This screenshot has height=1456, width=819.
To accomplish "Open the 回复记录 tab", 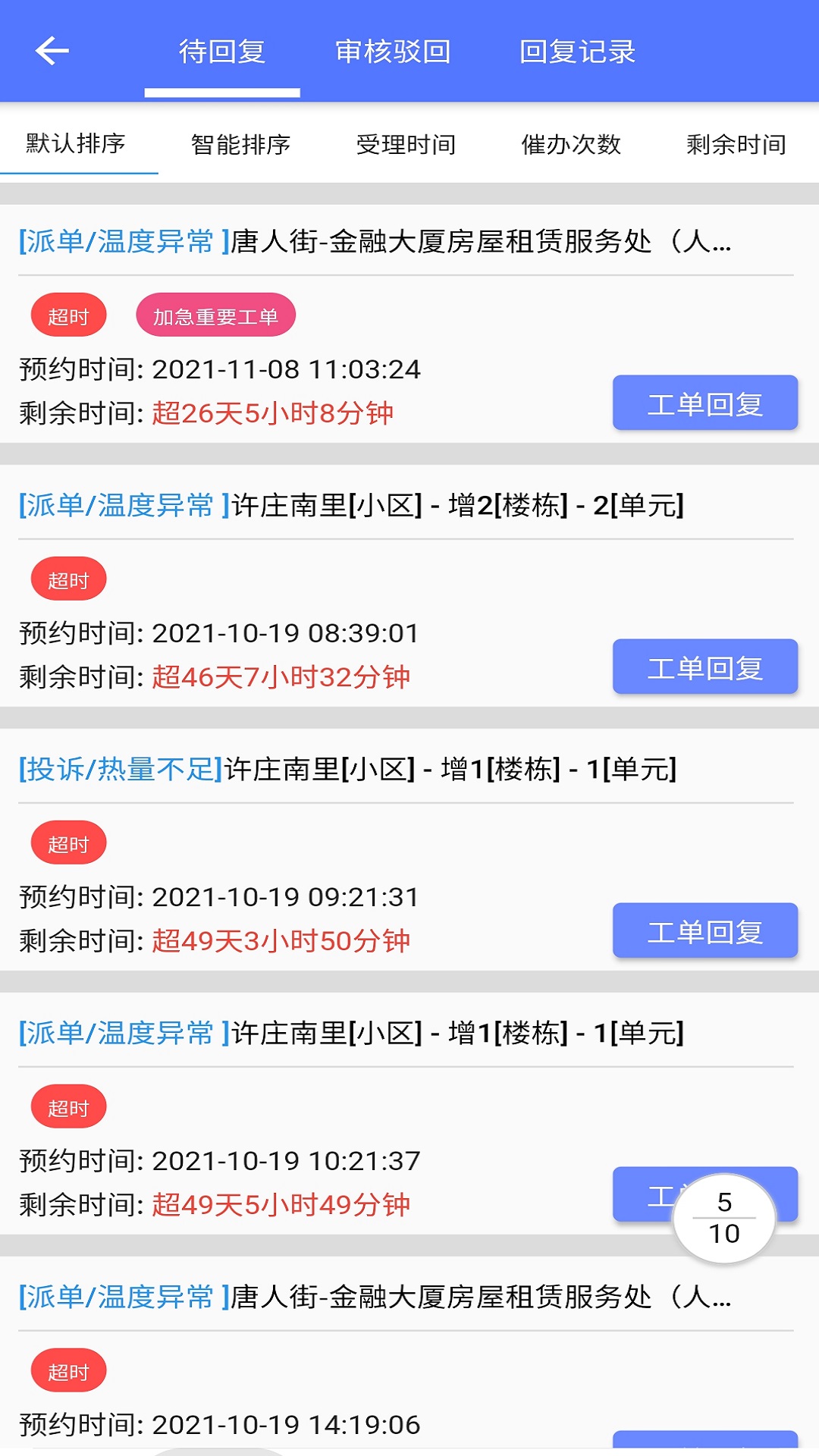I will [577, 52].
